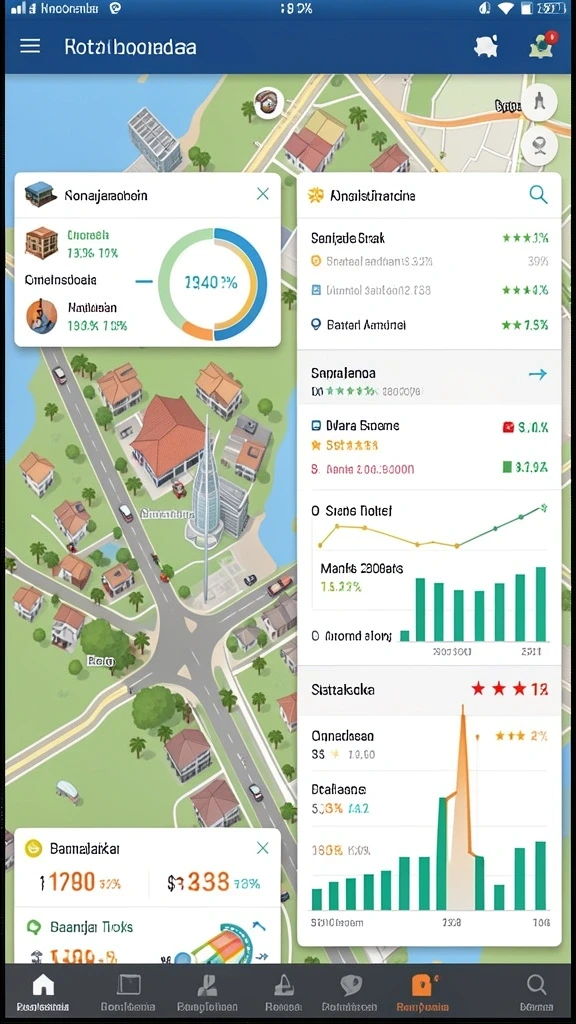Open the Sapralenoa row arrow

click(x=537, y=374)
